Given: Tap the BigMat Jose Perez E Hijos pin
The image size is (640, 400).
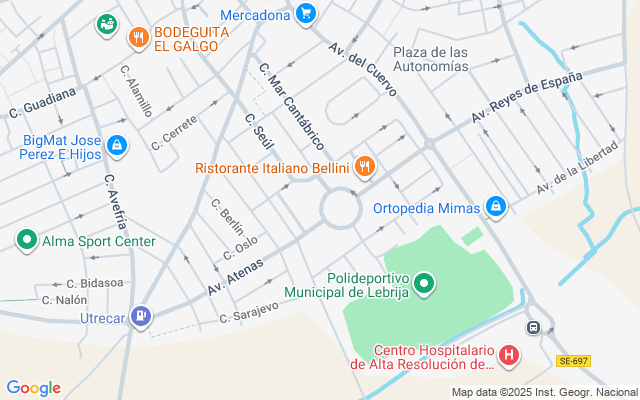Looking at the screenshot, I should pos(117,146).
